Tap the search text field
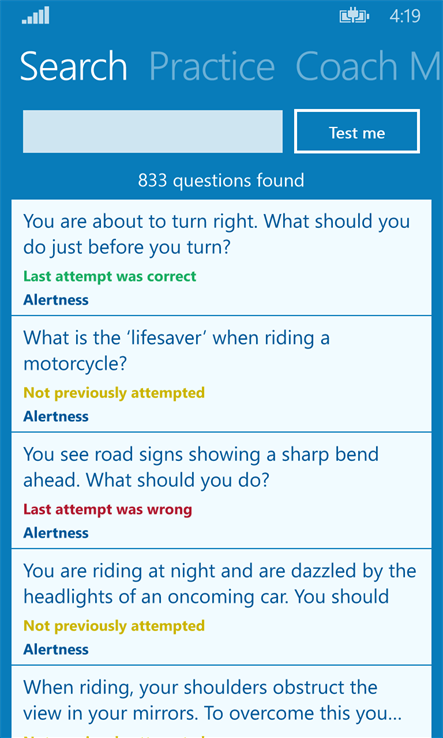443x738 pixels. (x=153, y=131)
